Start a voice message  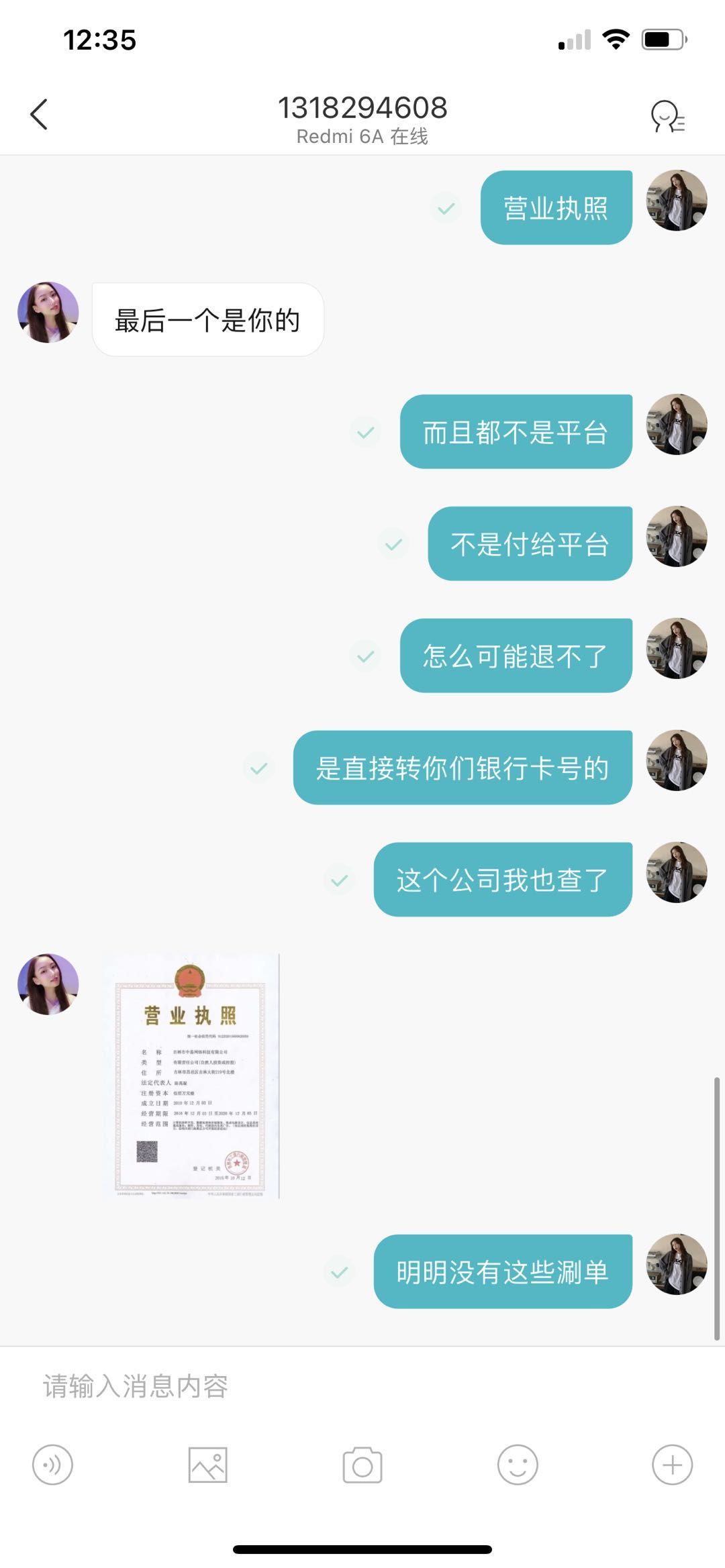click(x=52, y=1465)
